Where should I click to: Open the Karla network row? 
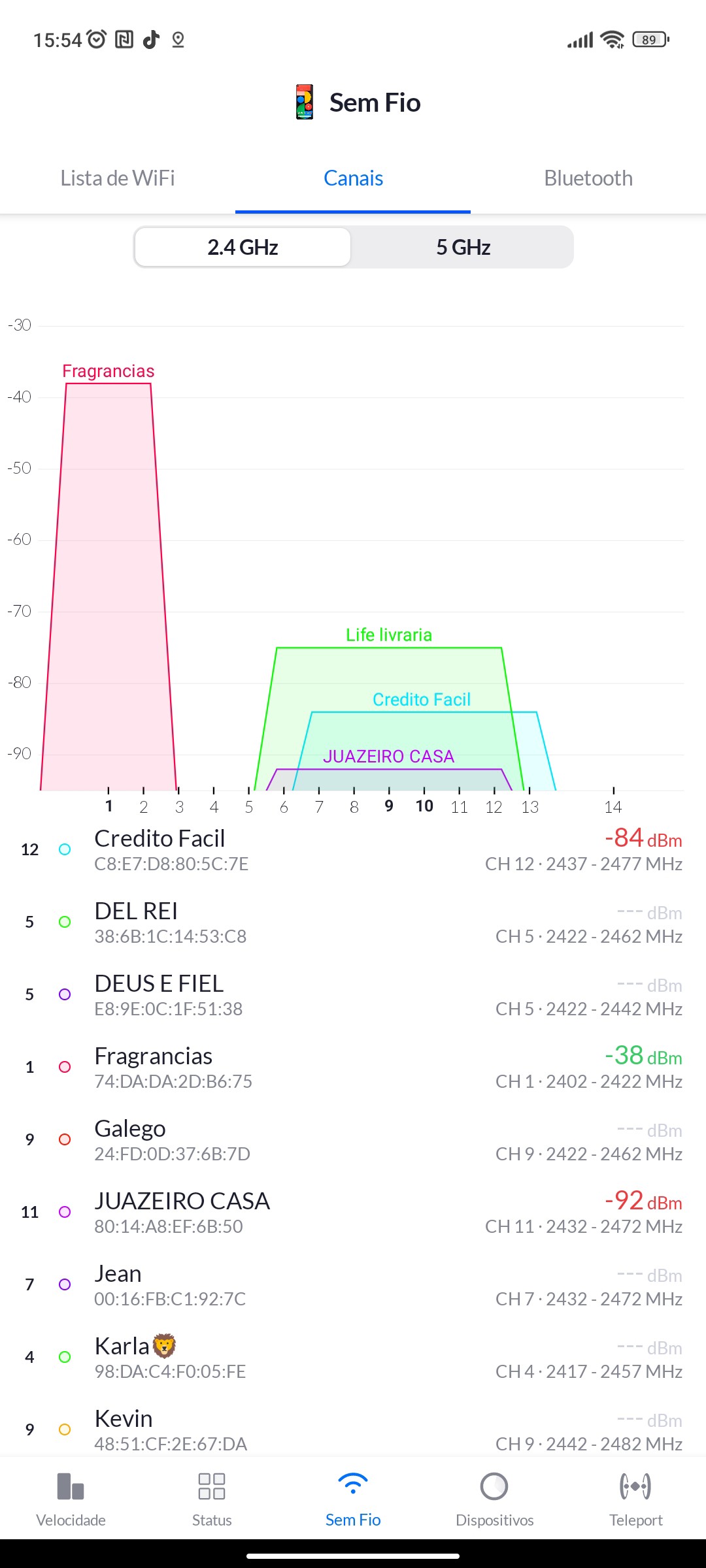tap(353, 1357)
